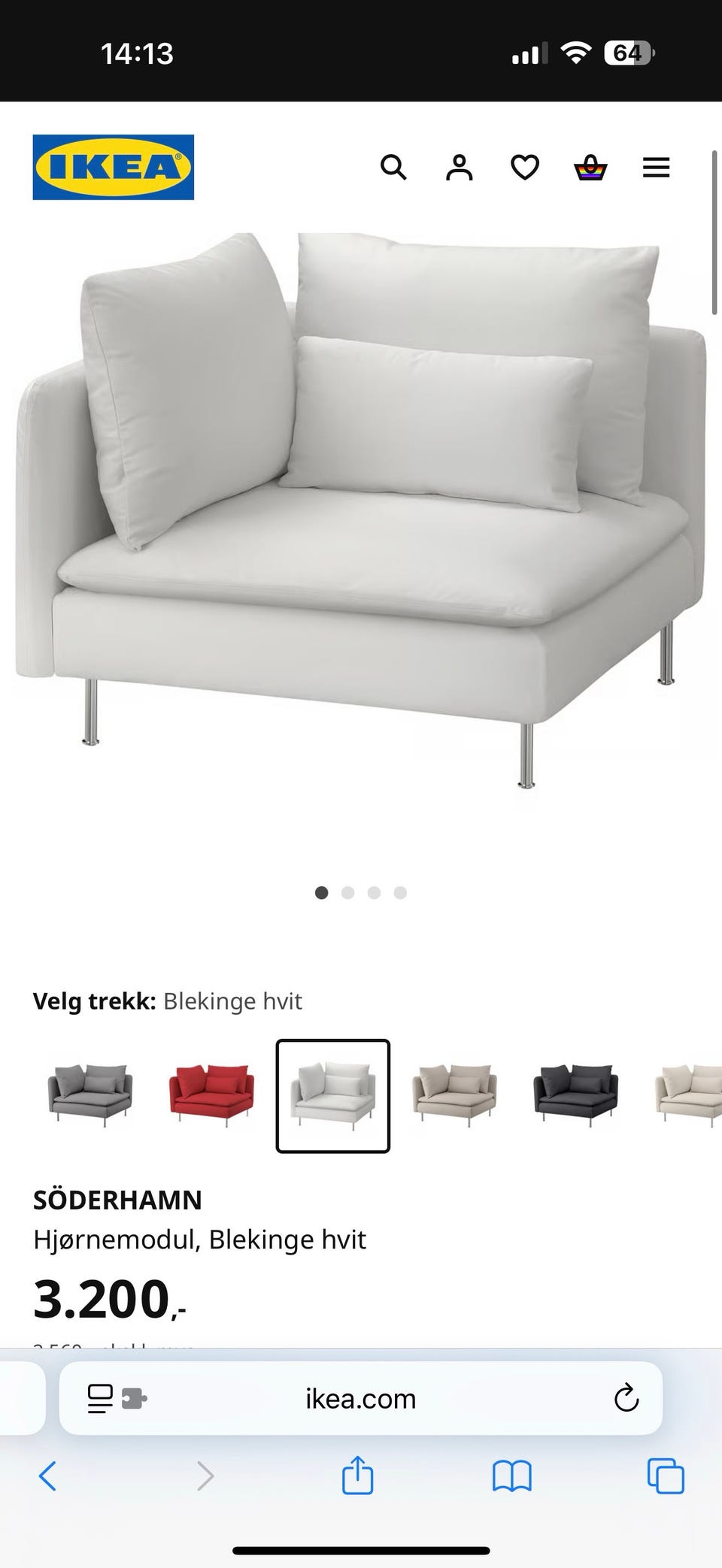
Task: Open the user profile icon
Action: tap(459, 167)
